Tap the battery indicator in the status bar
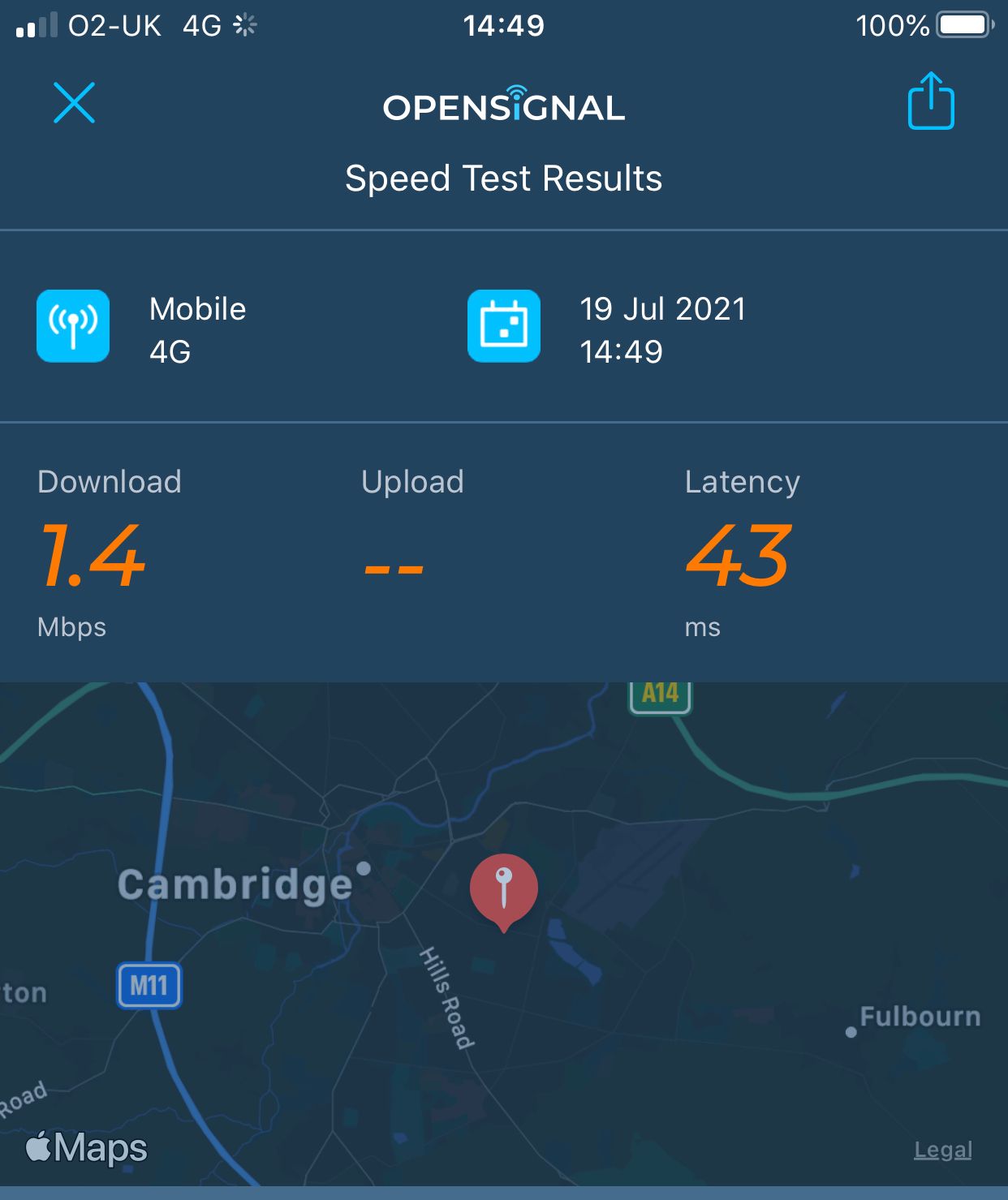This screenshot has height=1200, width=1008. 963,25
